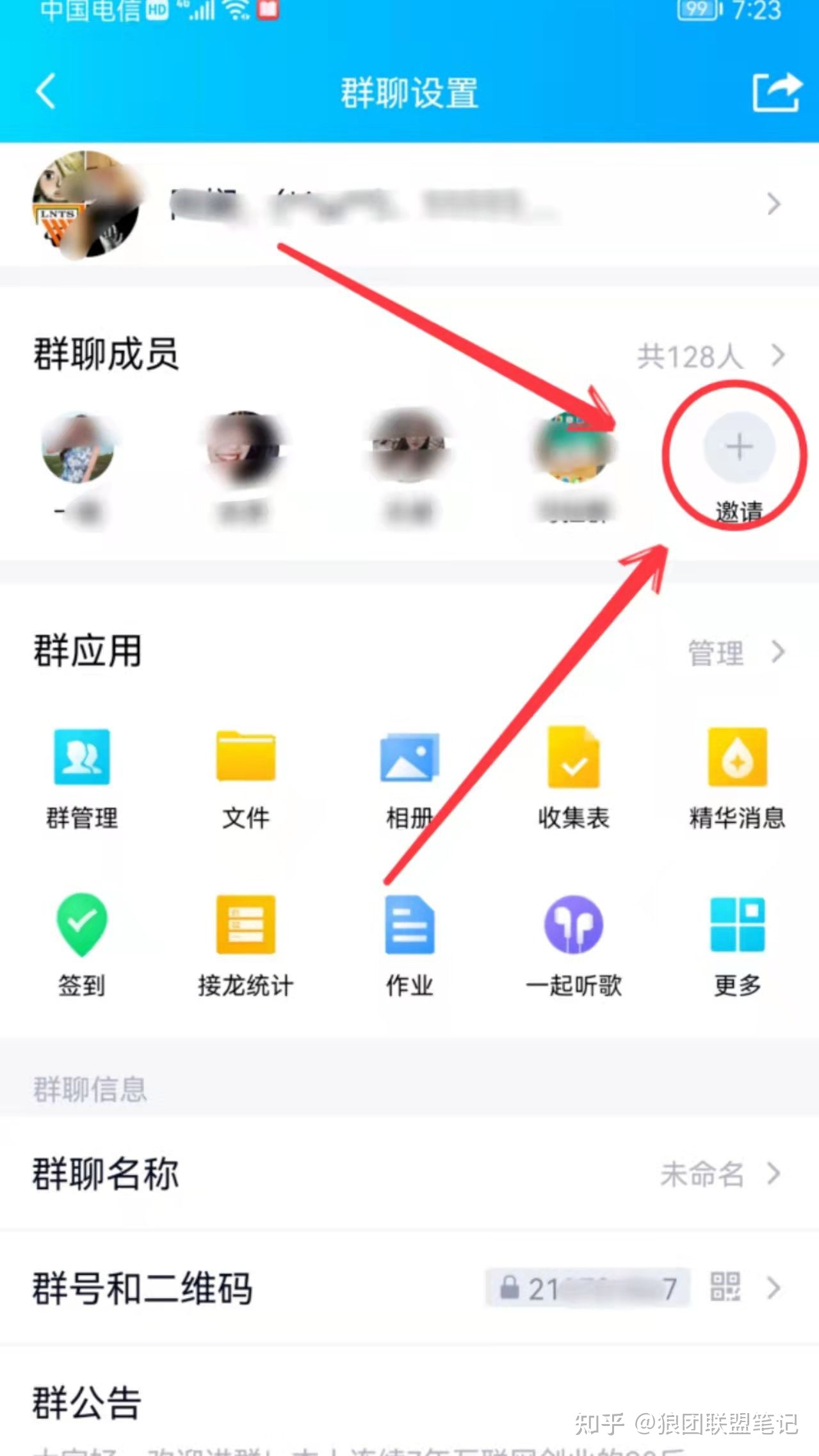Tap the 邀请 plus button

tap(739, 447)
